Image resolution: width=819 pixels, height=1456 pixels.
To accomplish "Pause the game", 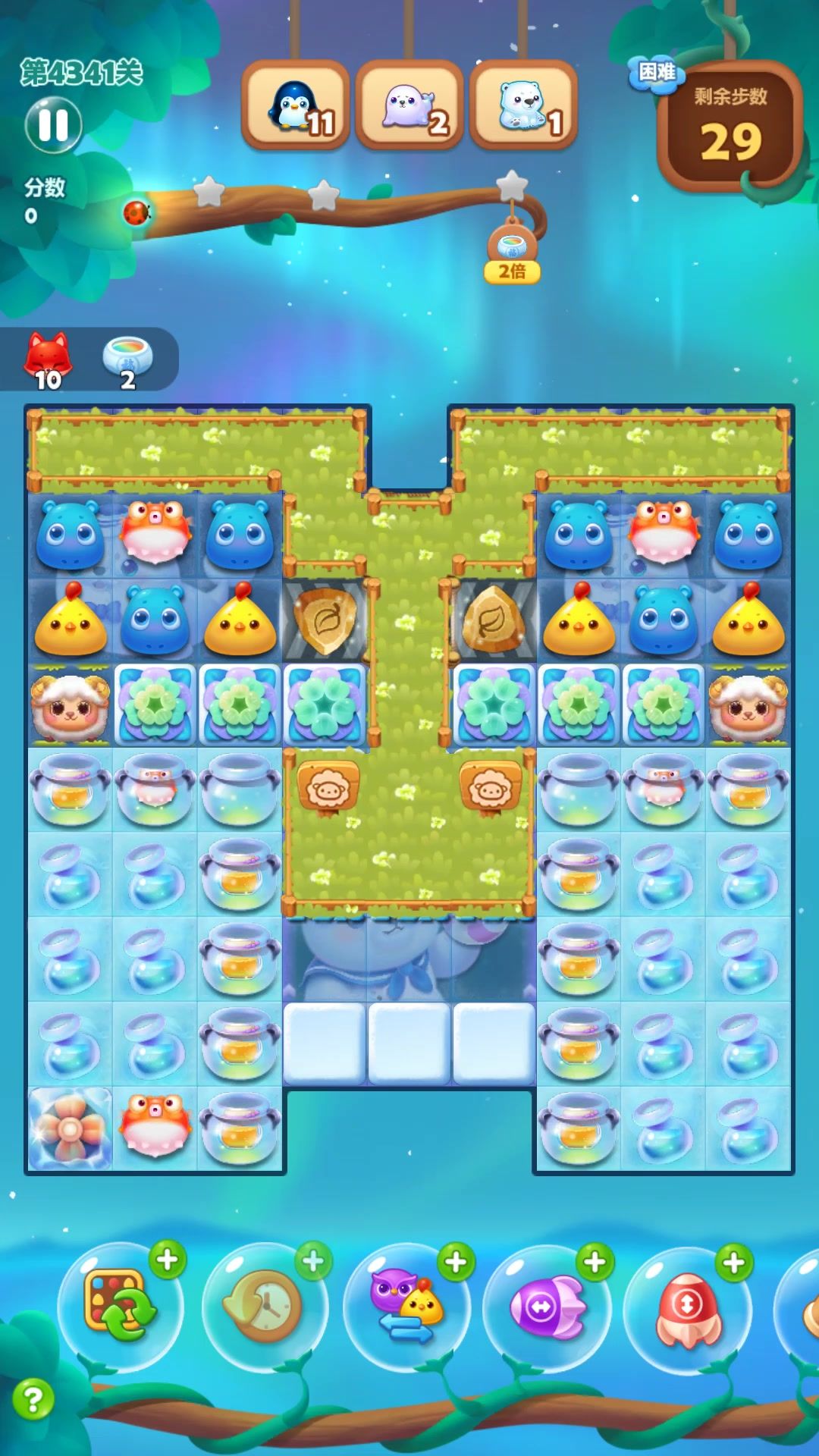I will (53, 125).
